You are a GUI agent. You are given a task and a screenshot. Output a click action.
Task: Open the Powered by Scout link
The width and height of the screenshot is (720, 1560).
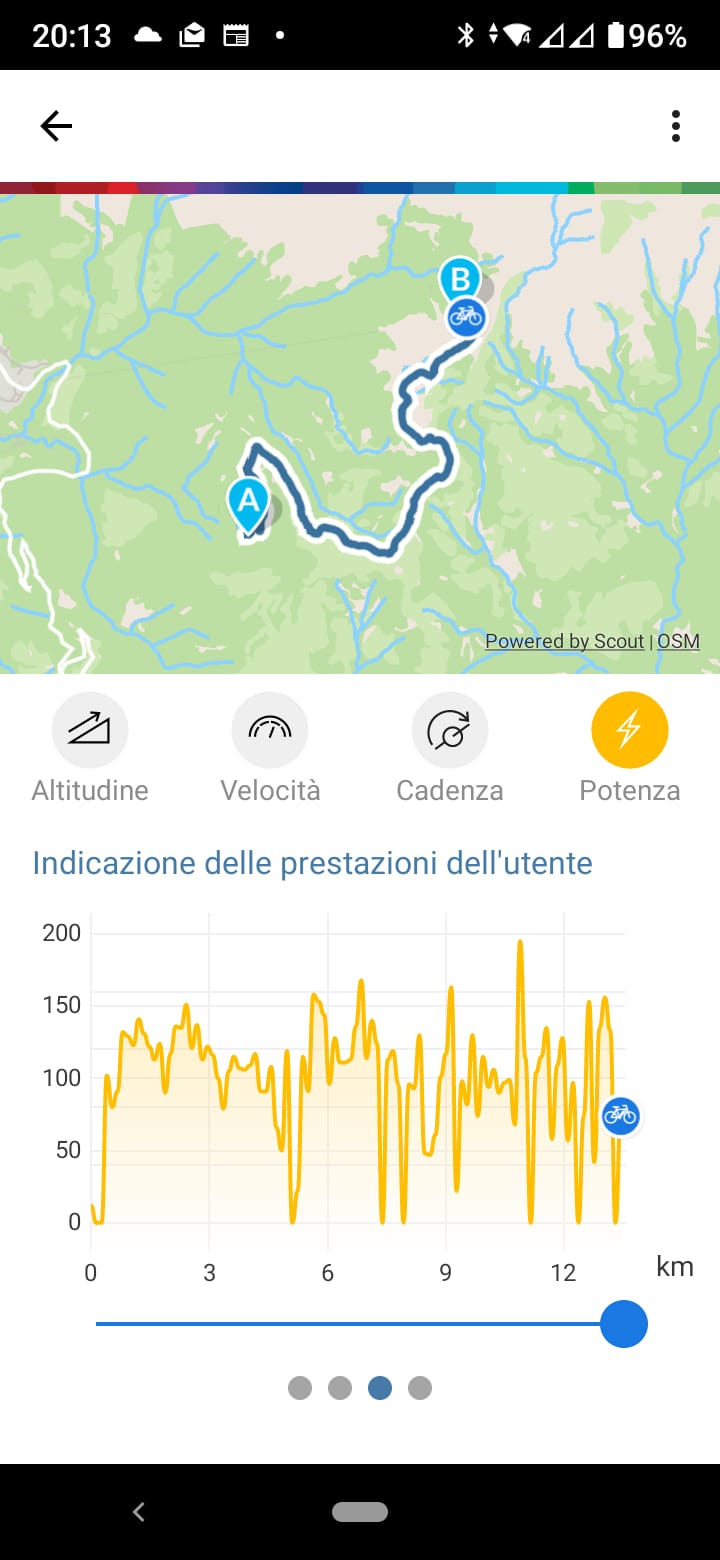tap(564, 642)
